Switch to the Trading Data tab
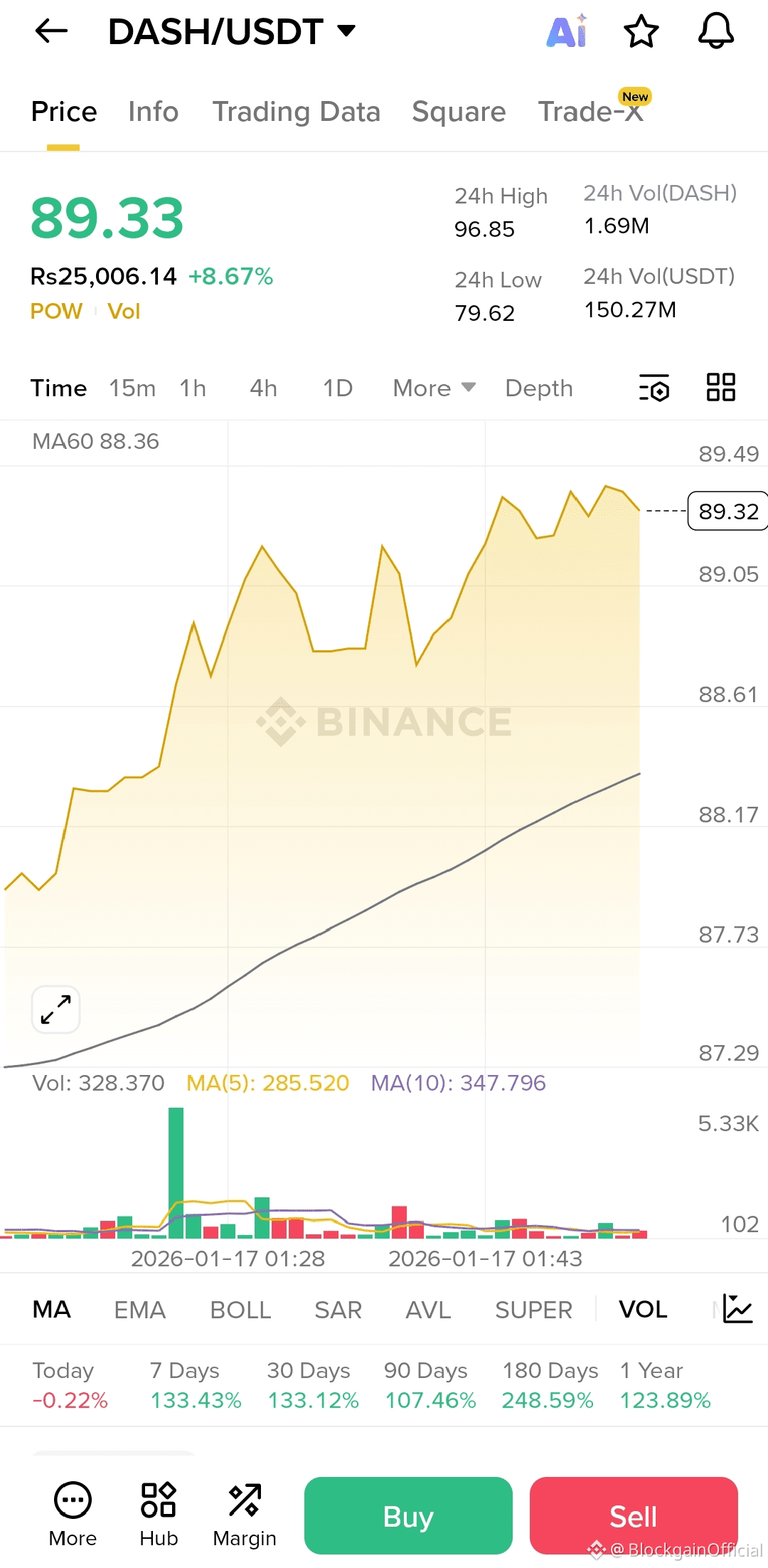Viewport: 768px width, 1568px height. point(296,112)
